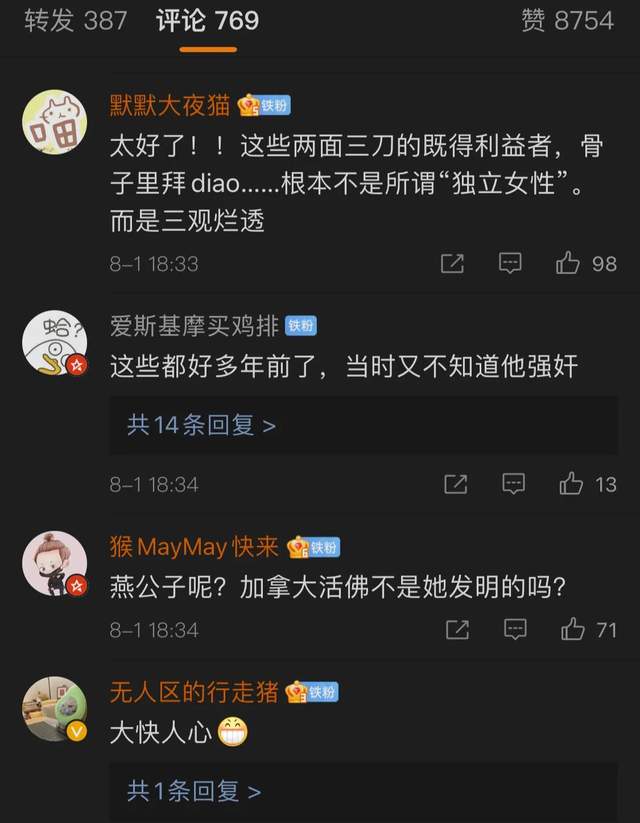Share the comment by 爱斯基摩买鸡排
This screenshot has height=823, width=640.
point(455,484)
